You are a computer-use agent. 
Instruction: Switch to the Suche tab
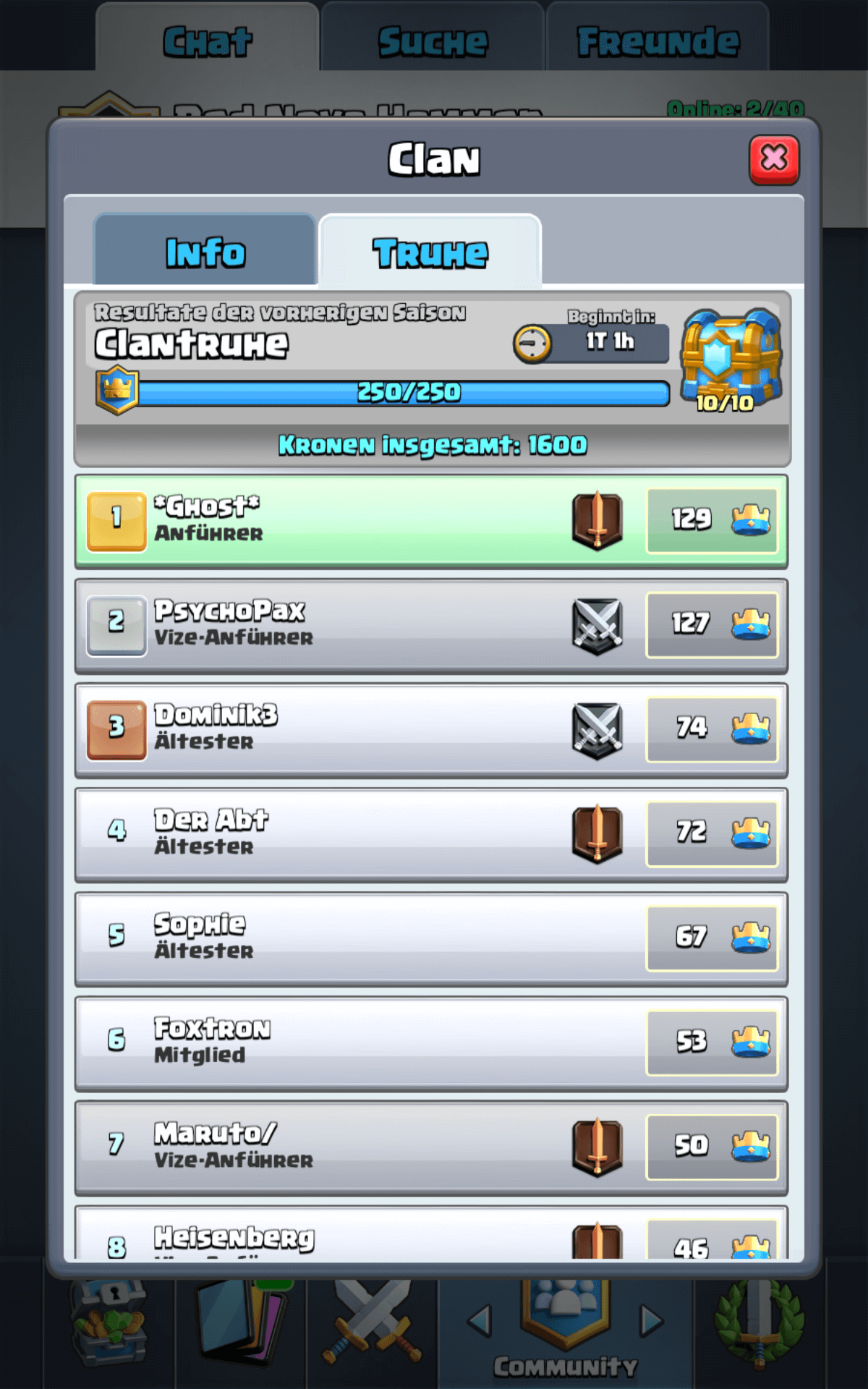[x=433, y=41]
